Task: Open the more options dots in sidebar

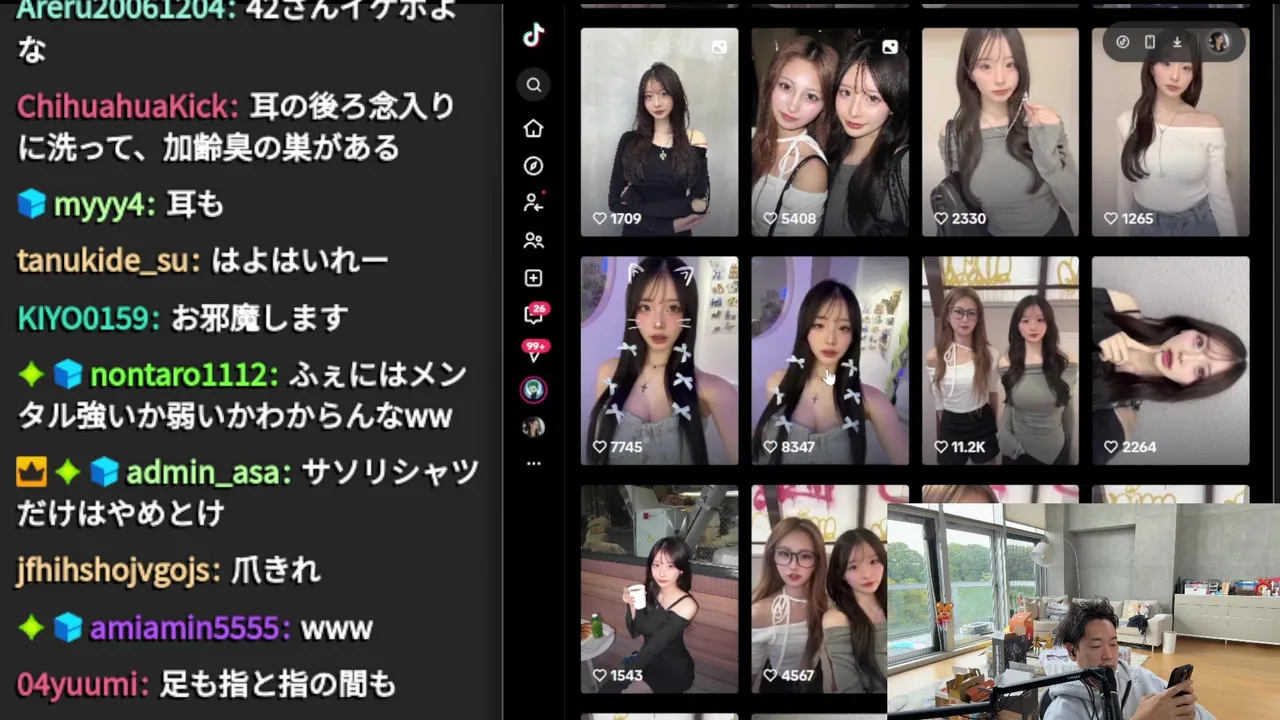Action: pos(533,463)
